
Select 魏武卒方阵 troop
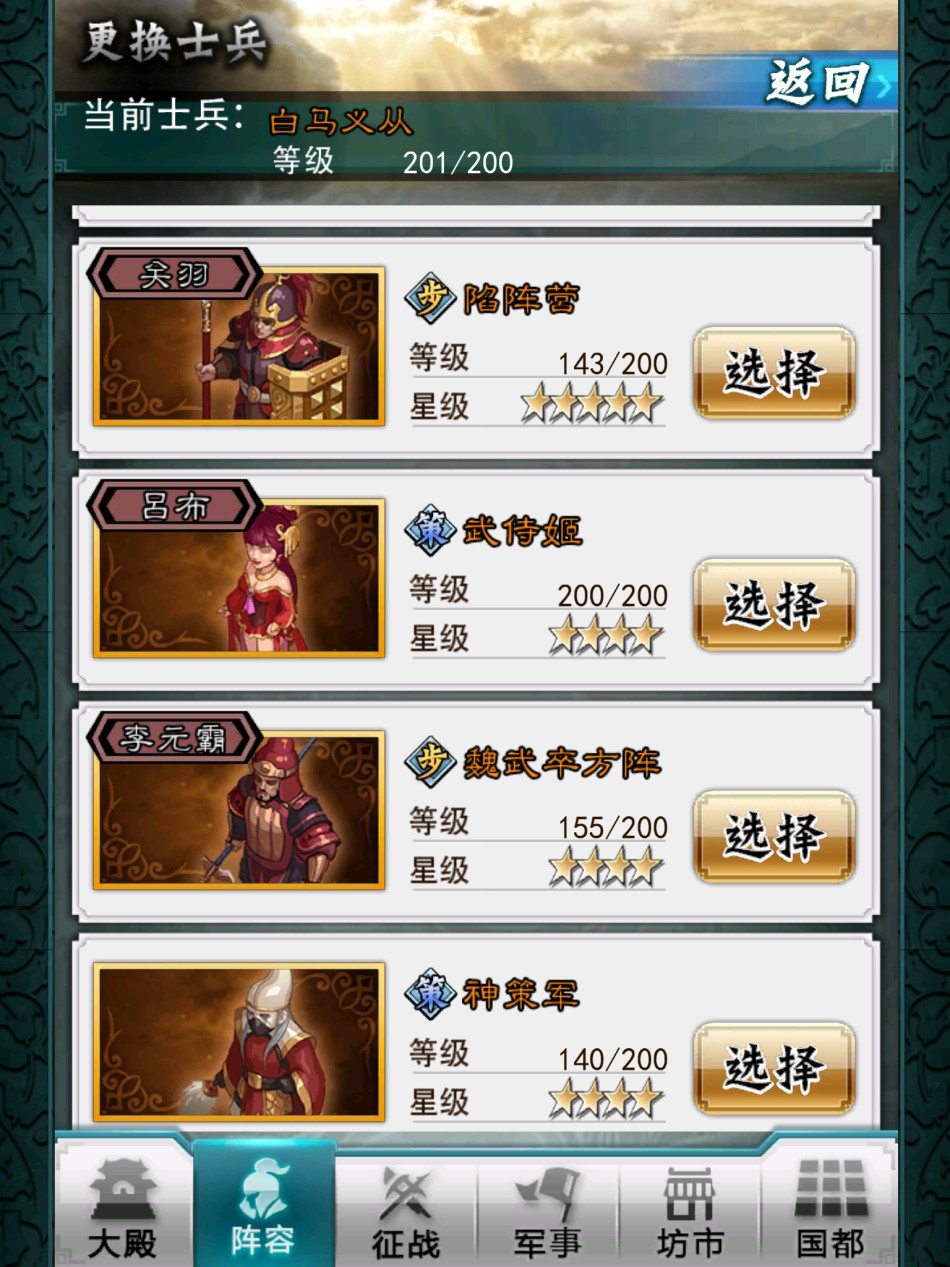774,837
